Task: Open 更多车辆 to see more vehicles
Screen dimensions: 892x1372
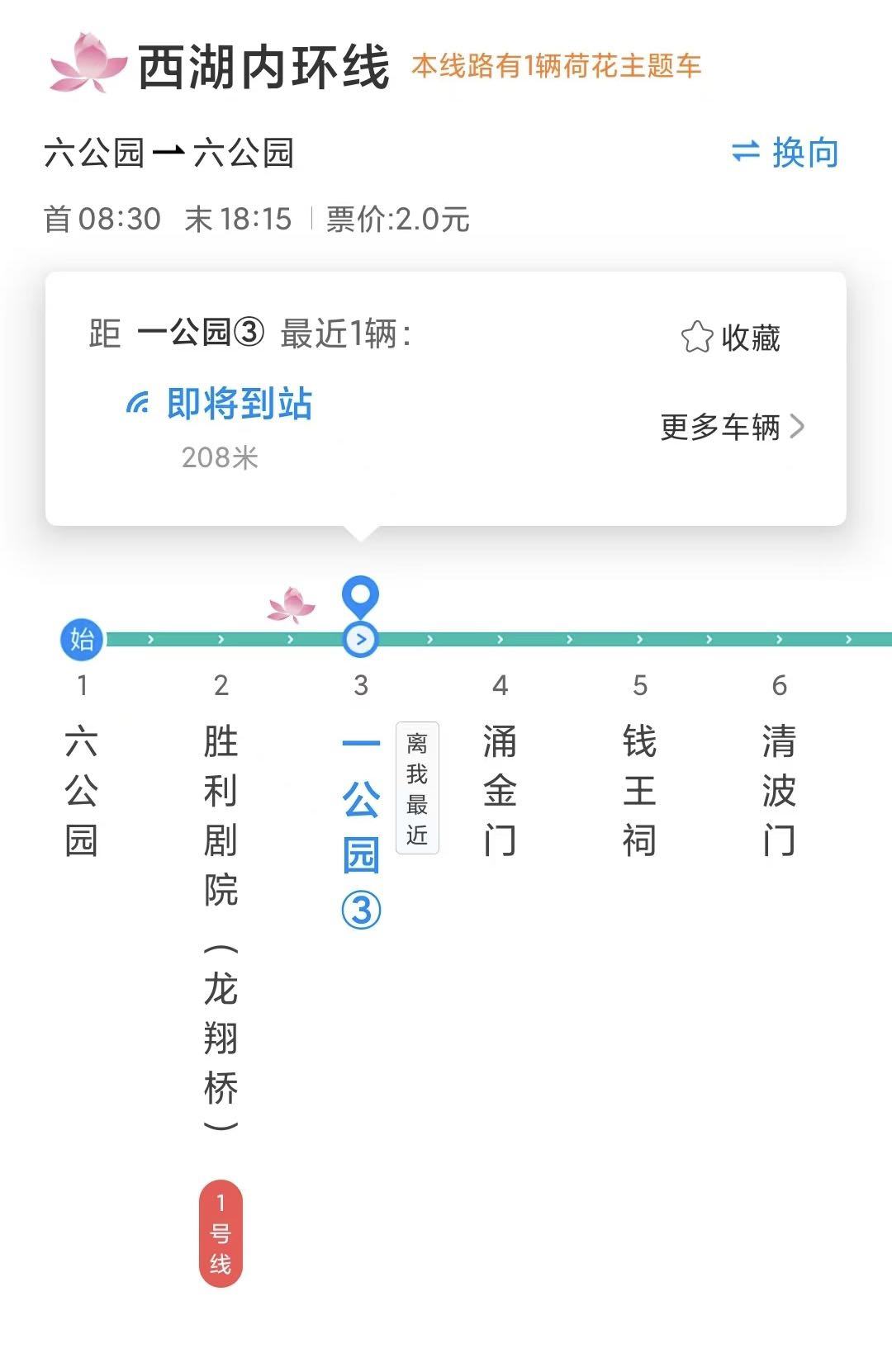Action: tap(732, 427)
